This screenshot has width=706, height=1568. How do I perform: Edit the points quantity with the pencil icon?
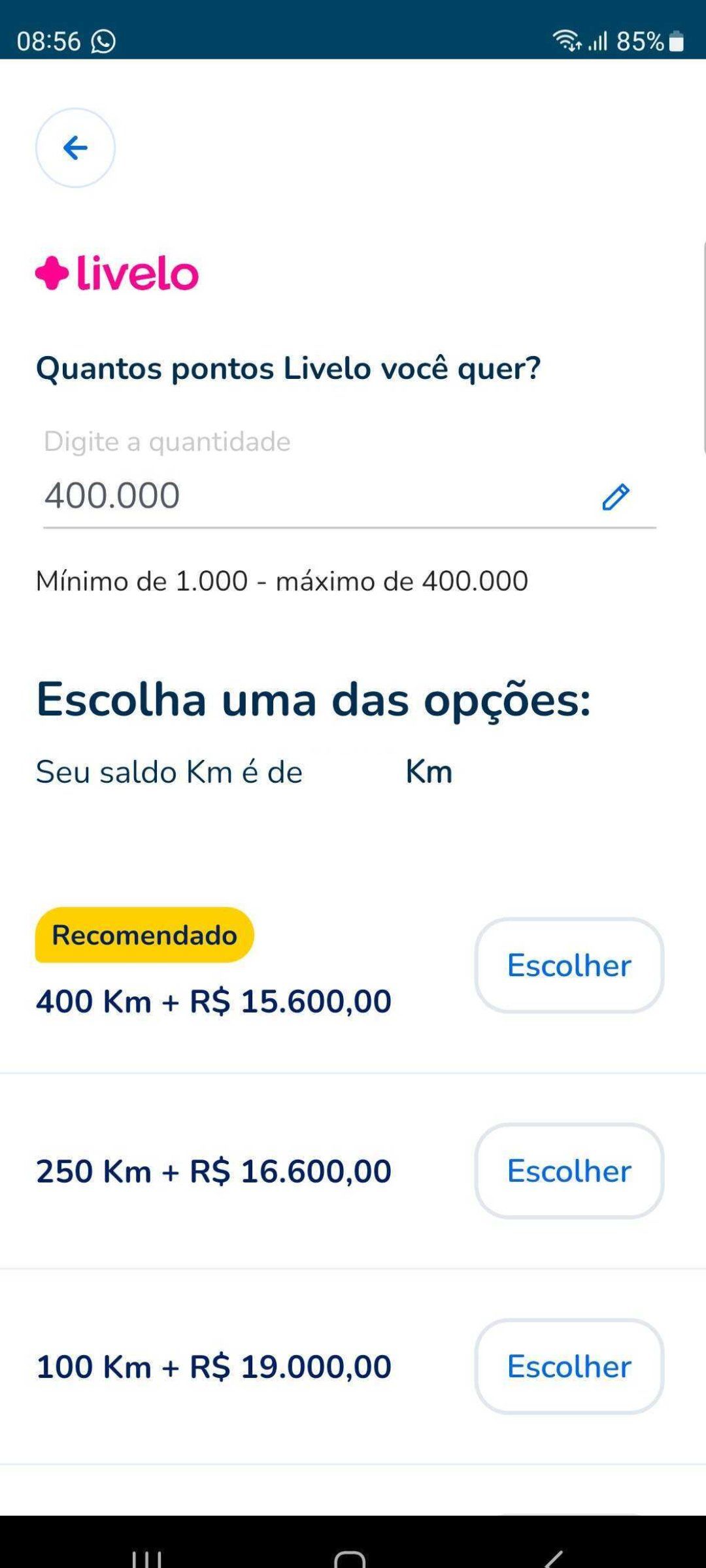click(x=615, y=497)
